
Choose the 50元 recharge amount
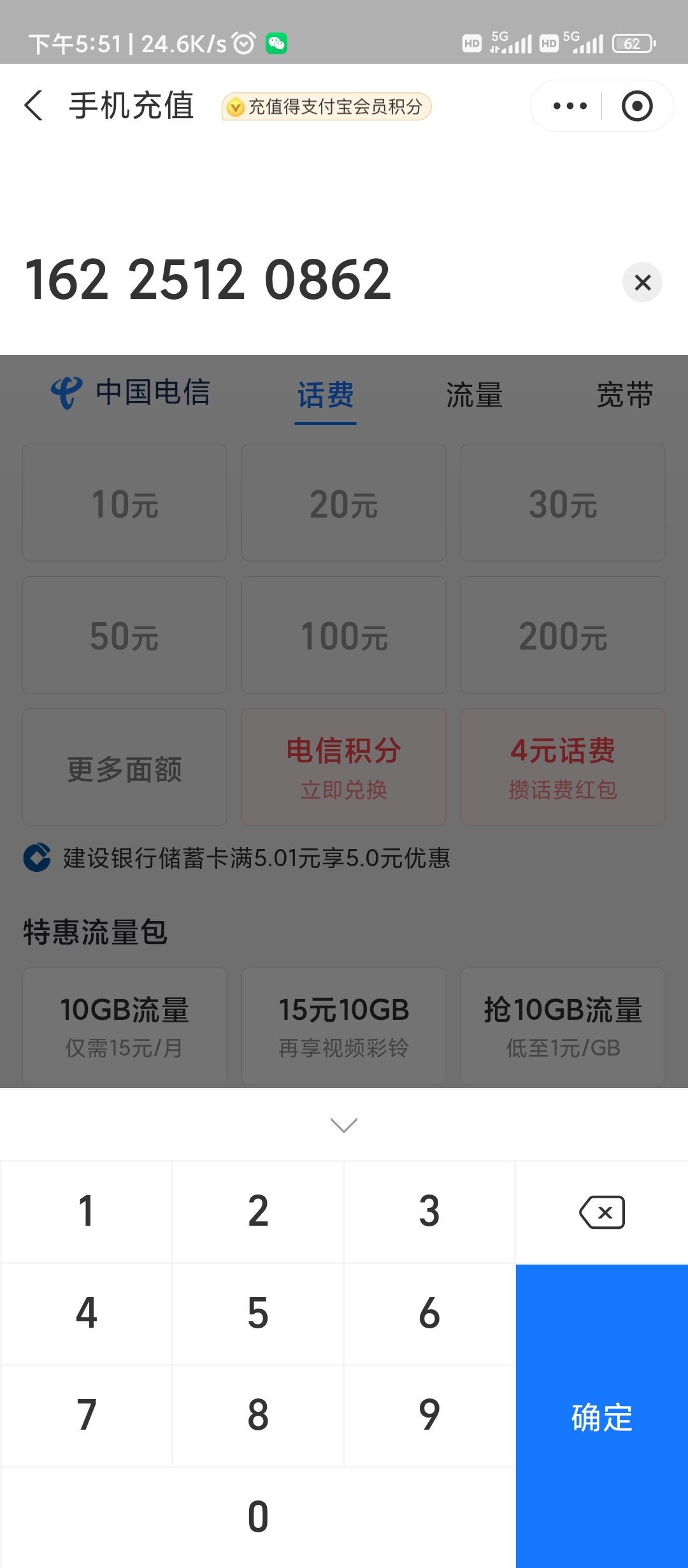pyautogui.click(x=125, y=635)
